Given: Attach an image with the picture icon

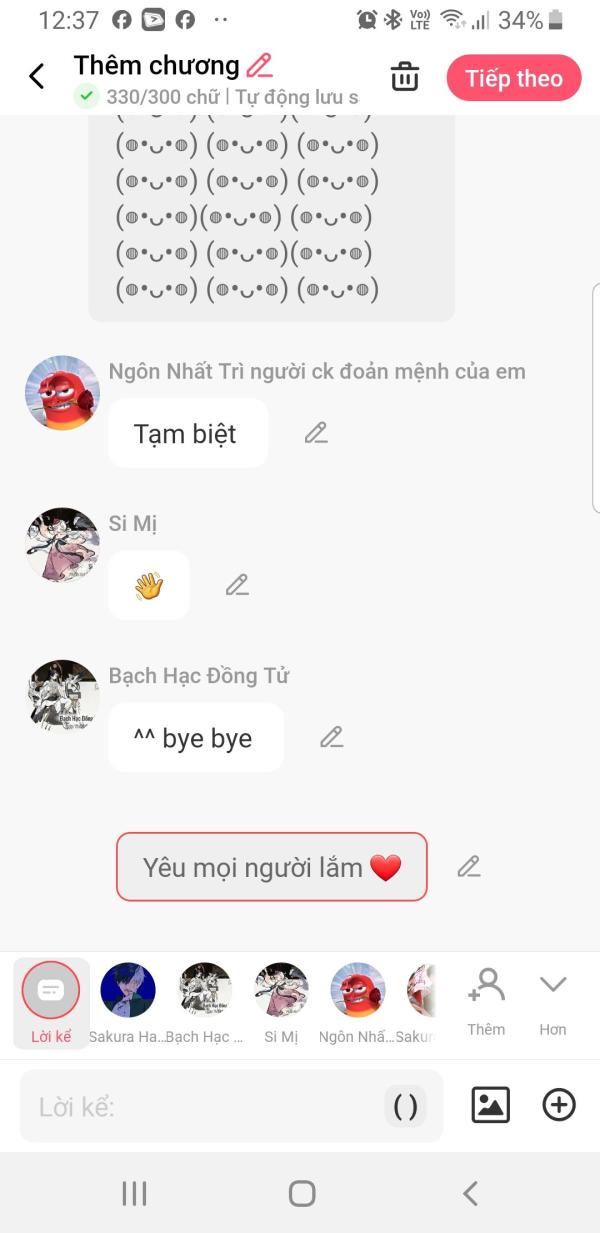Looking at the screenshot, I should 491,1105.
